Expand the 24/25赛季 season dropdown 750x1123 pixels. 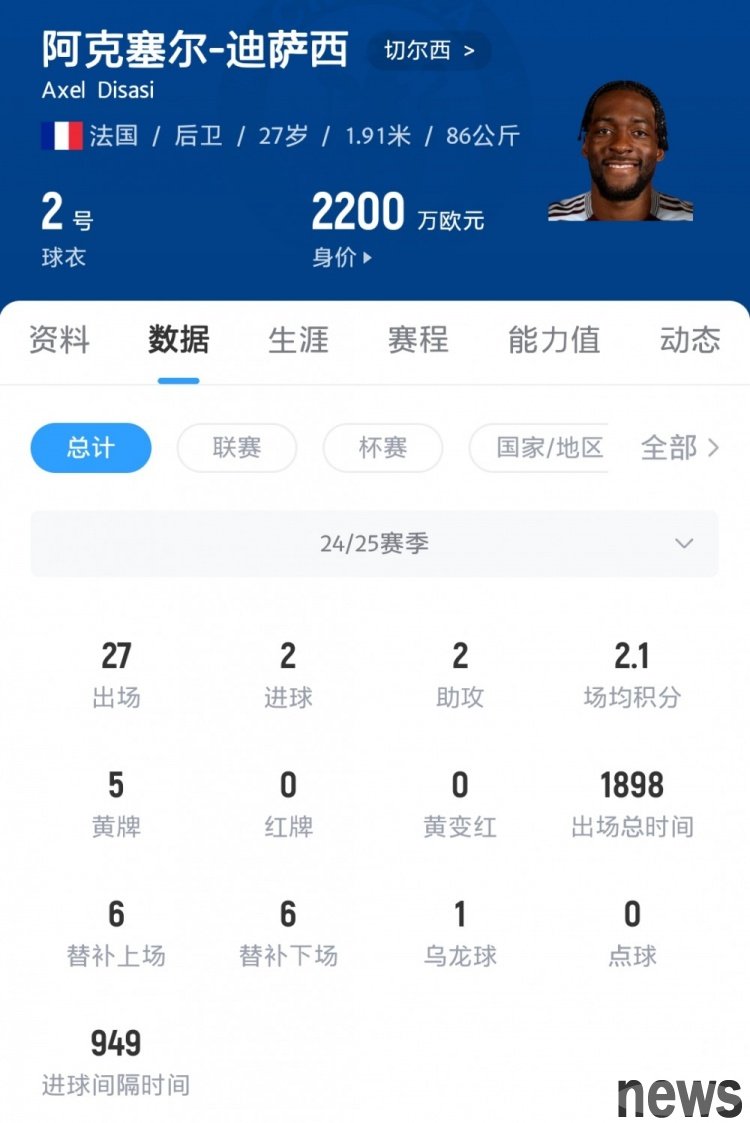[375, 544]
